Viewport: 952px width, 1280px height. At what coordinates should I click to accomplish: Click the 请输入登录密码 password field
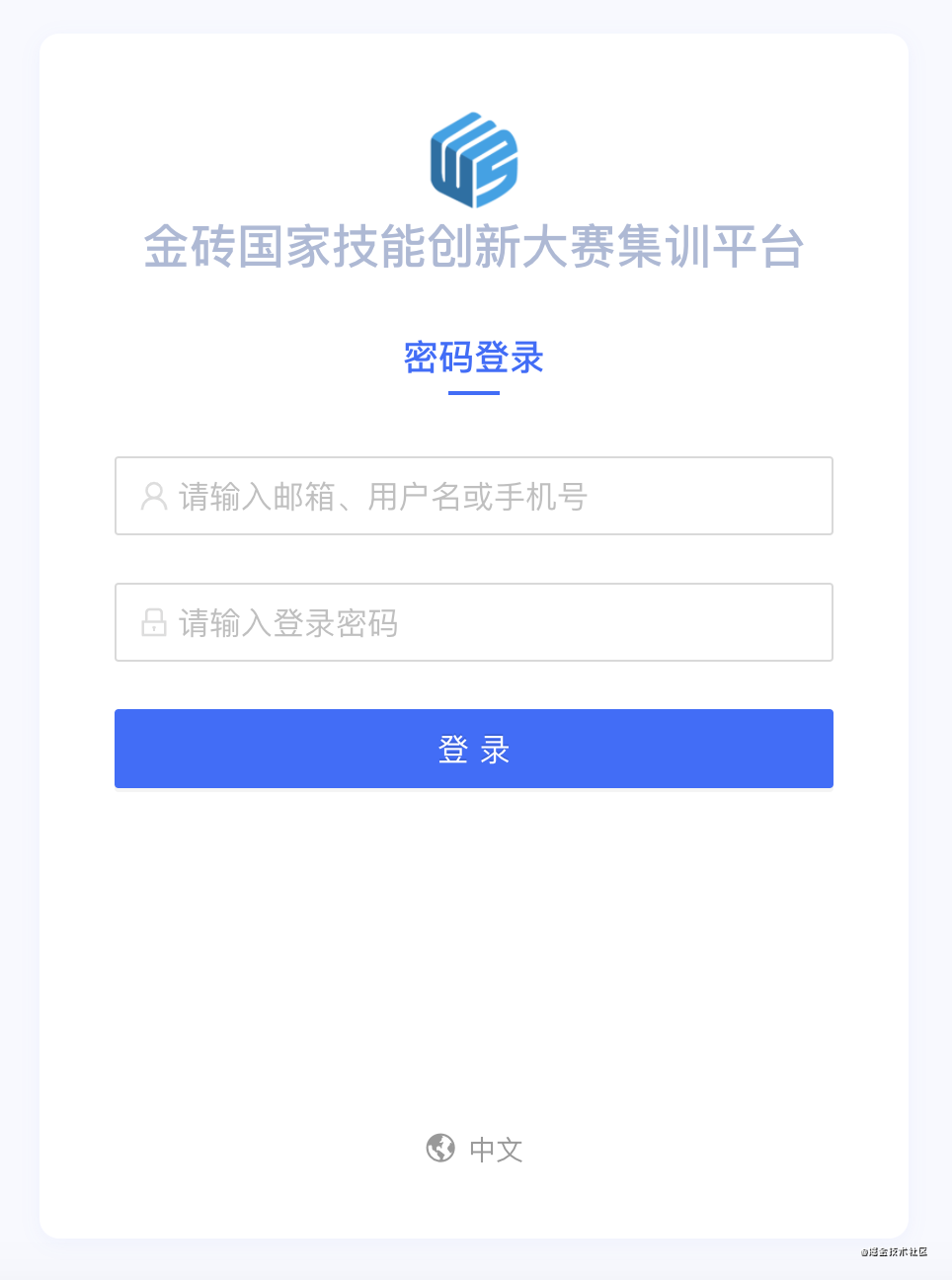coord(473,622)
